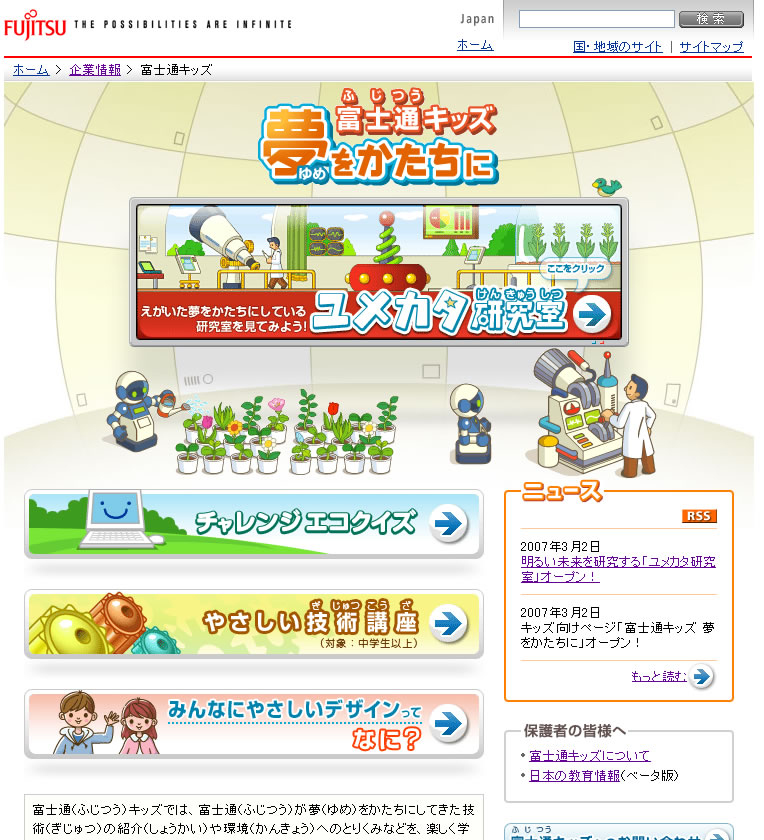Open 企業情報 in the breadcrumb
The width and height of the screenshot is (764, 840).
pos(95,70)
